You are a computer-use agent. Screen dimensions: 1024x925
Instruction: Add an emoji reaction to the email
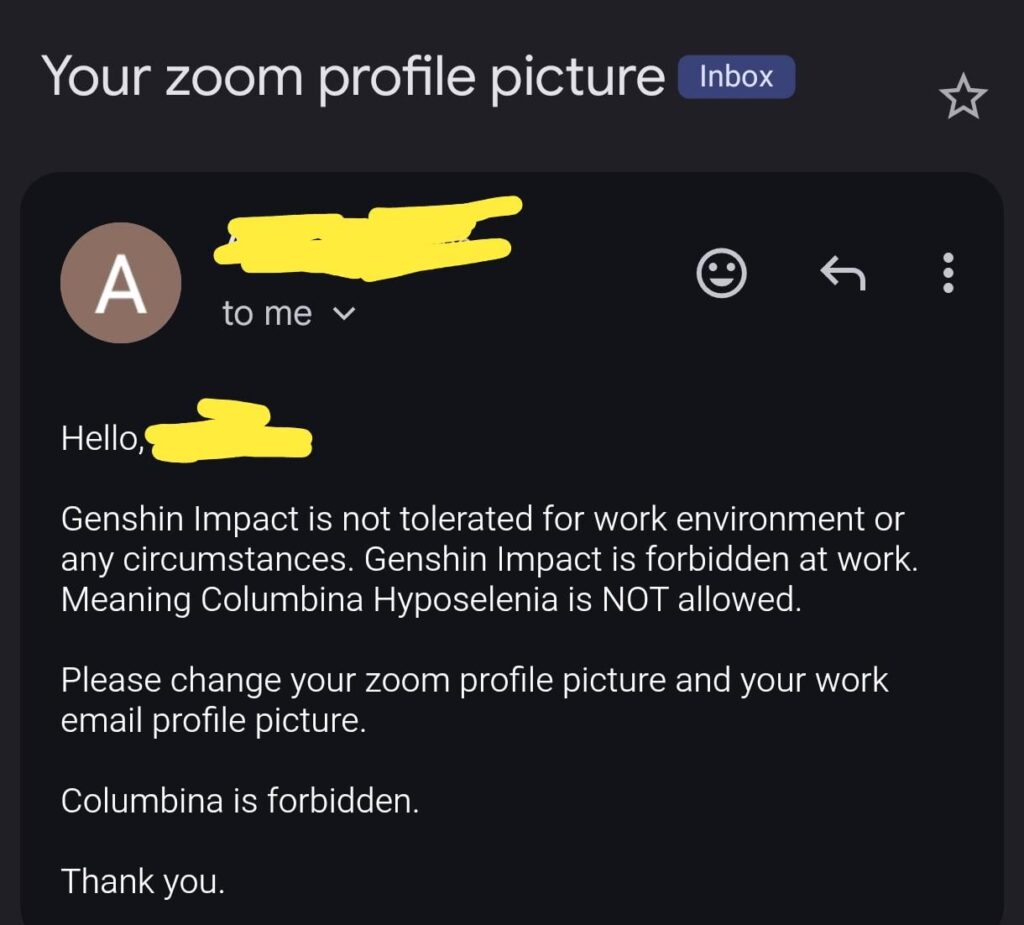coord(721,272)
